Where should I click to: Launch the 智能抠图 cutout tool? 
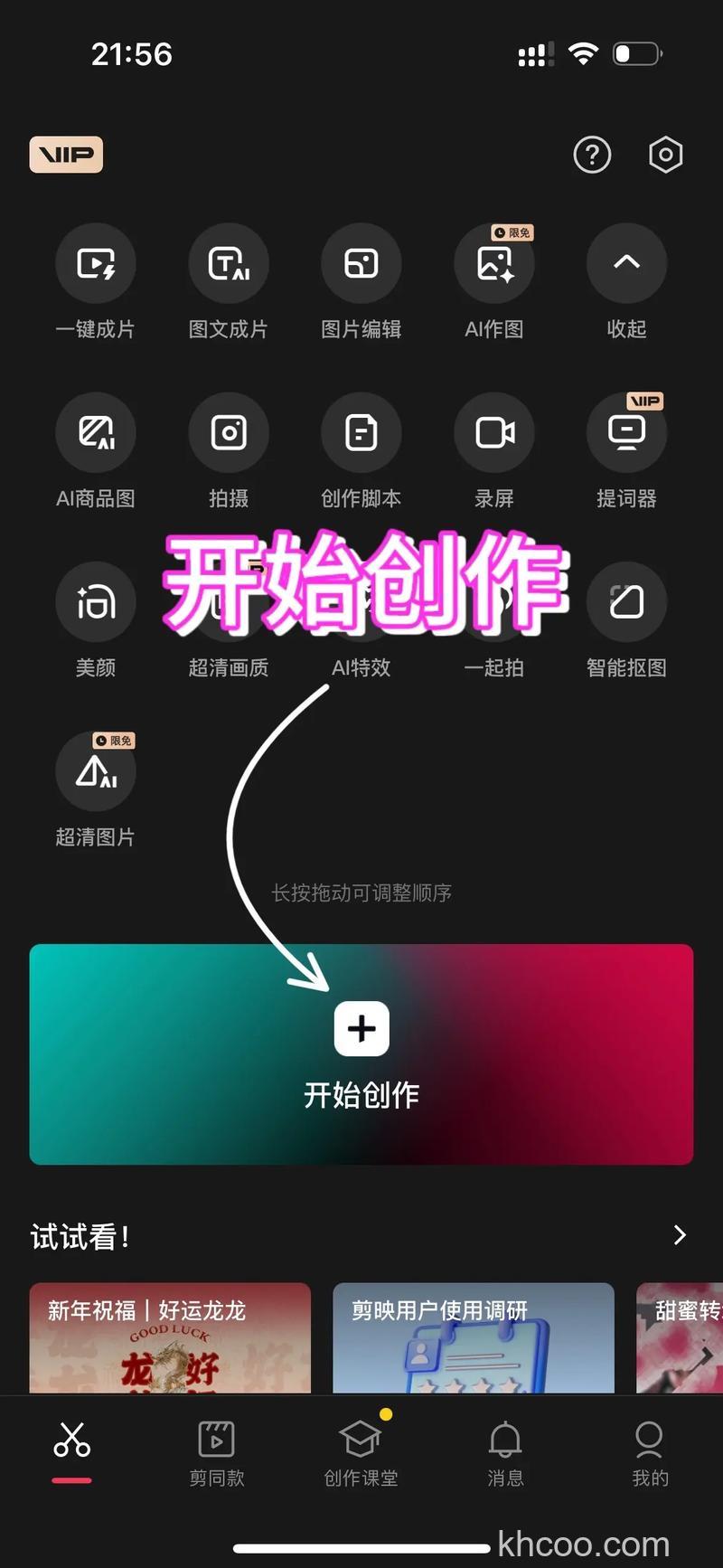point(626,601)
